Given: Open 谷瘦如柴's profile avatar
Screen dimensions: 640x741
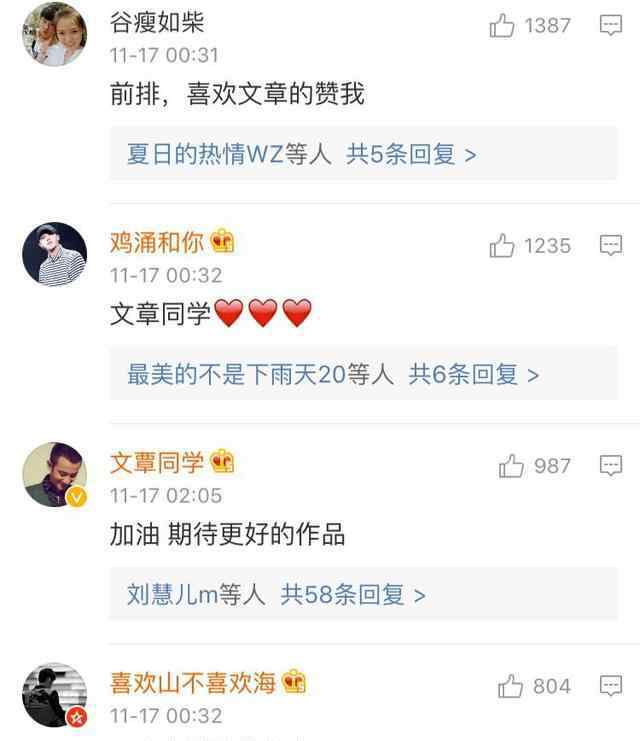Looking at the screenshot, I should (x=54, y=34).
